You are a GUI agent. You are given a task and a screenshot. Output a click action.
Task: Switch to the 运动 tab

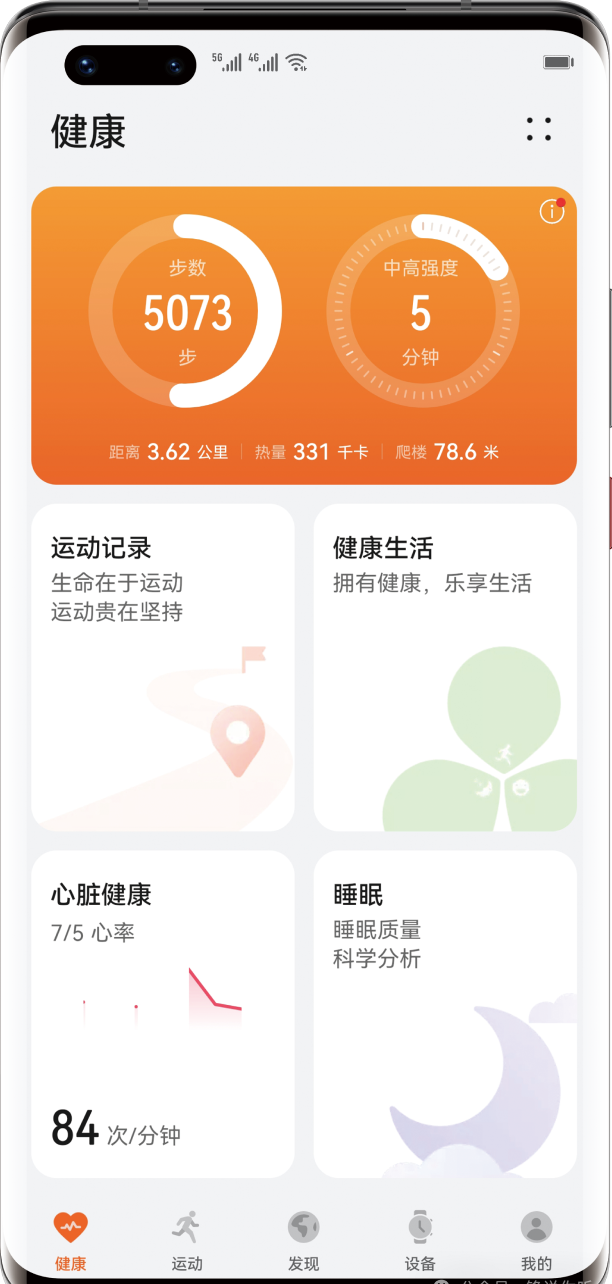click(186, 1238)
